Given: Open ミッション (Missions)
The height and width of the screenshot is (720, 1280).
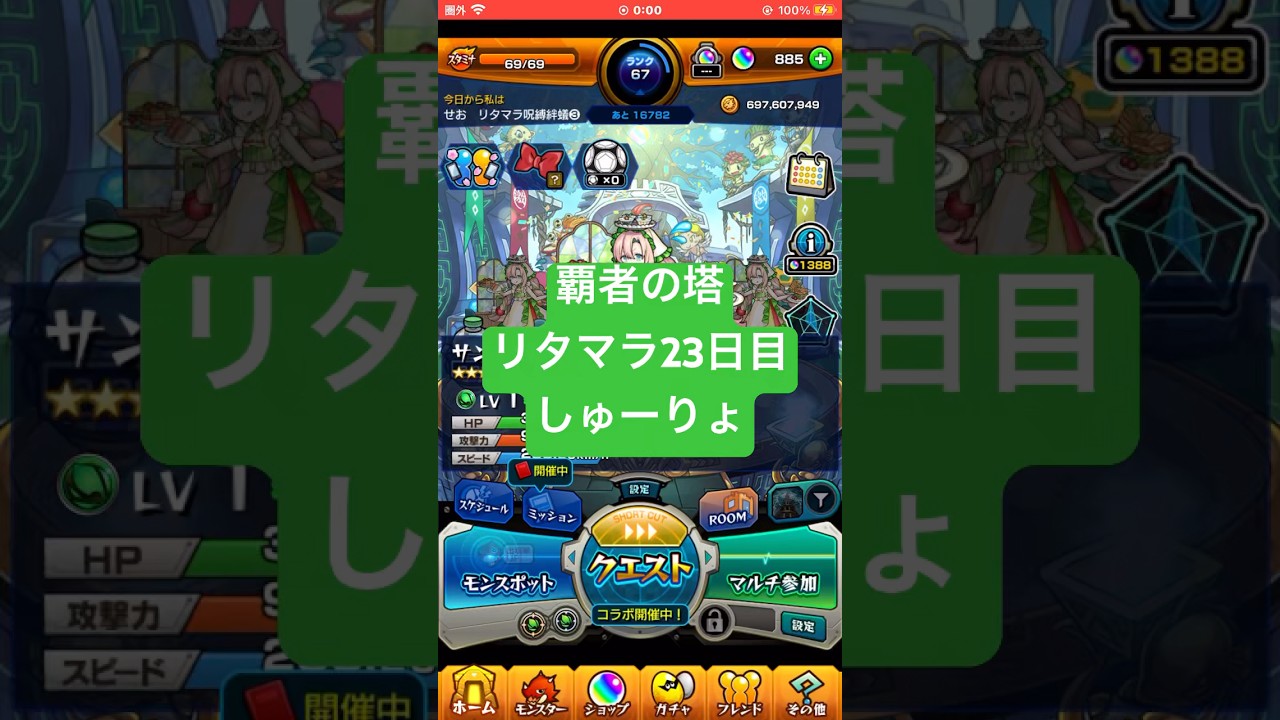Looking at the screenshot, I should click(x=552, y=510).
